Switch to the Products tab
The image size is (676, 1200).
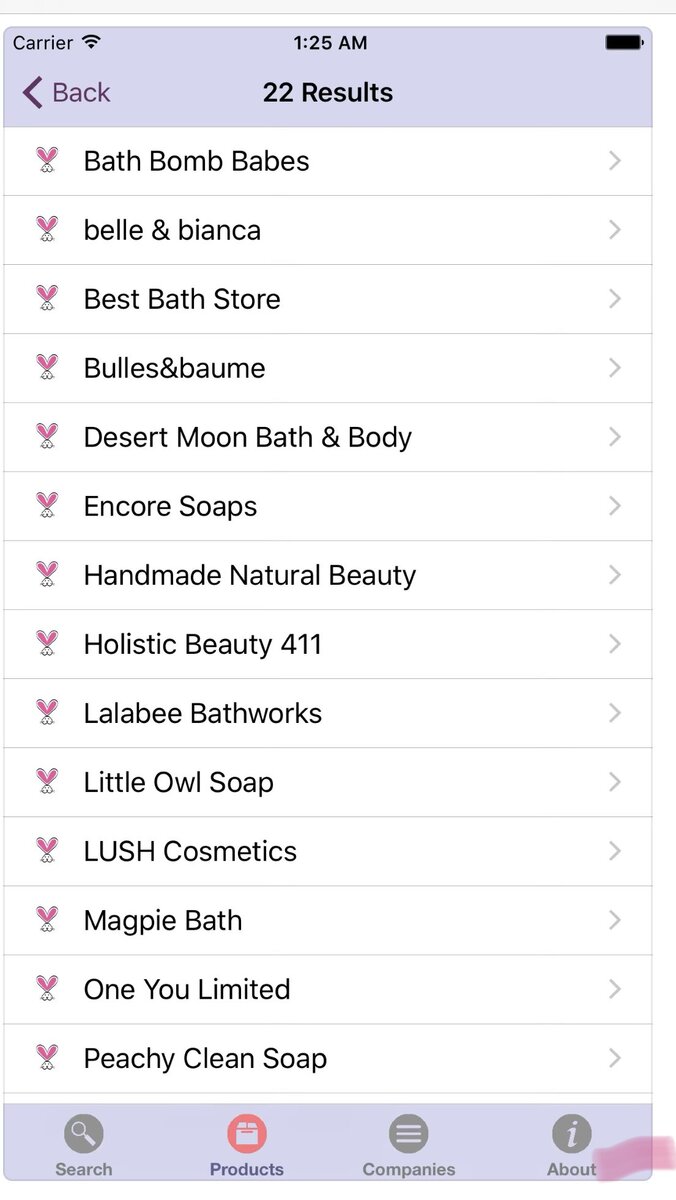coord(246,1146)
